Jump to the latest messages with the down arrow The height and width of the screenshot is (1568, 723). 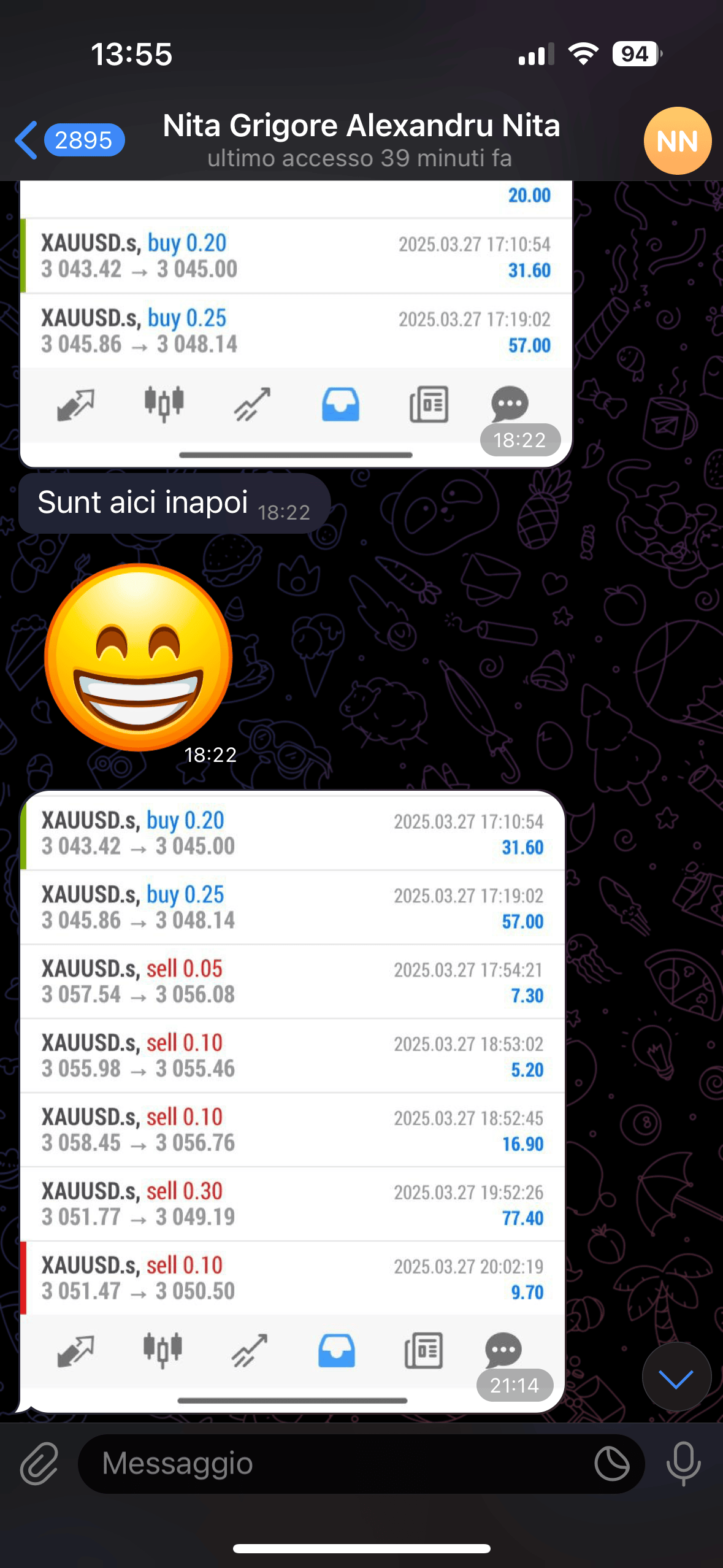(x=676, y=1378)
